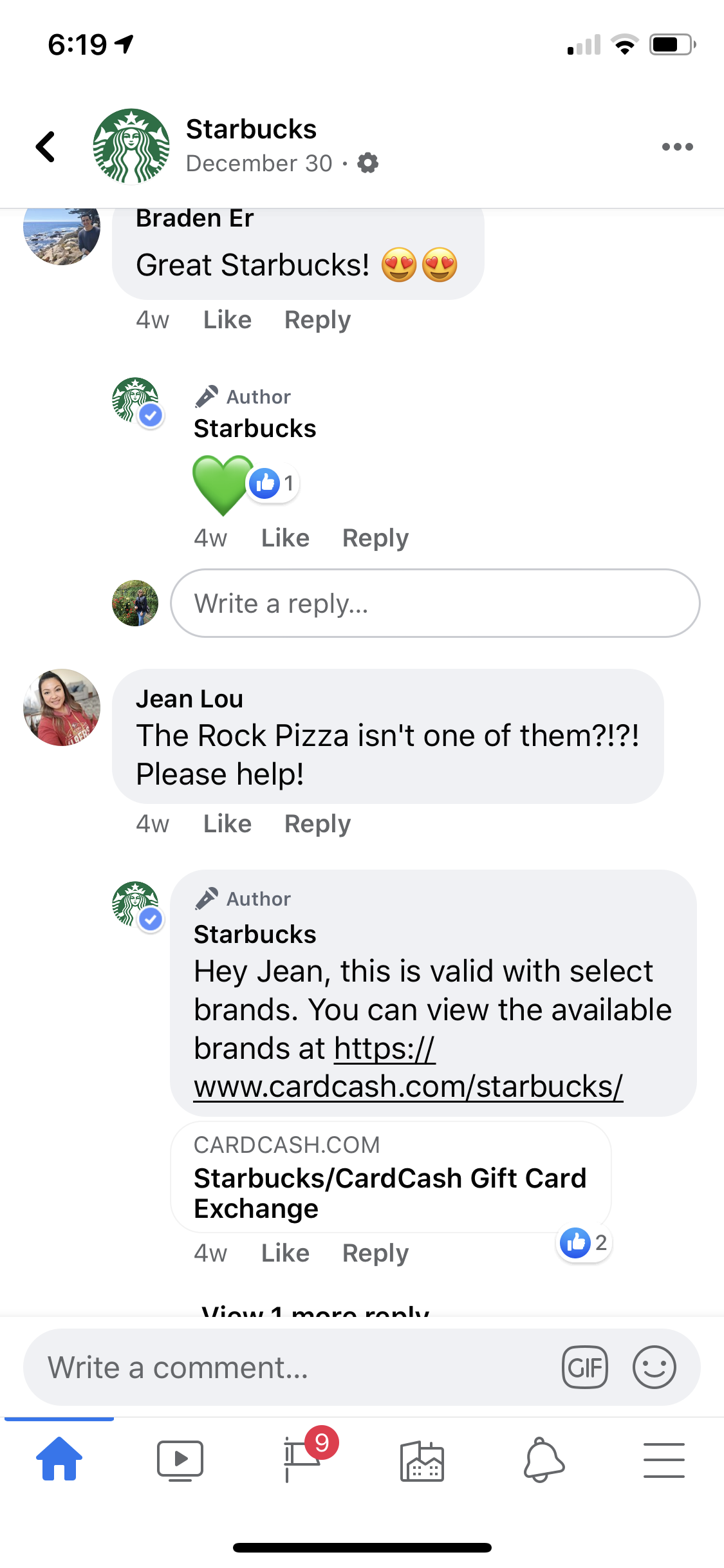Tap the Write a reply field
724x1568 pixels.
click(x=434, y=604)
